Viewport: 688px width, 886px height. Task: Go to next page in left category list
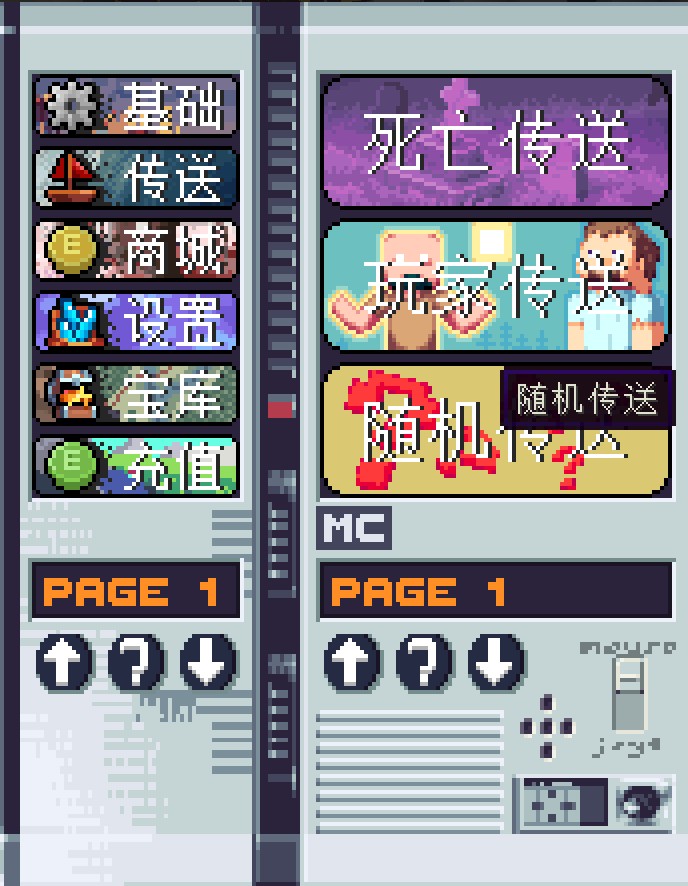tap(208, 662)
